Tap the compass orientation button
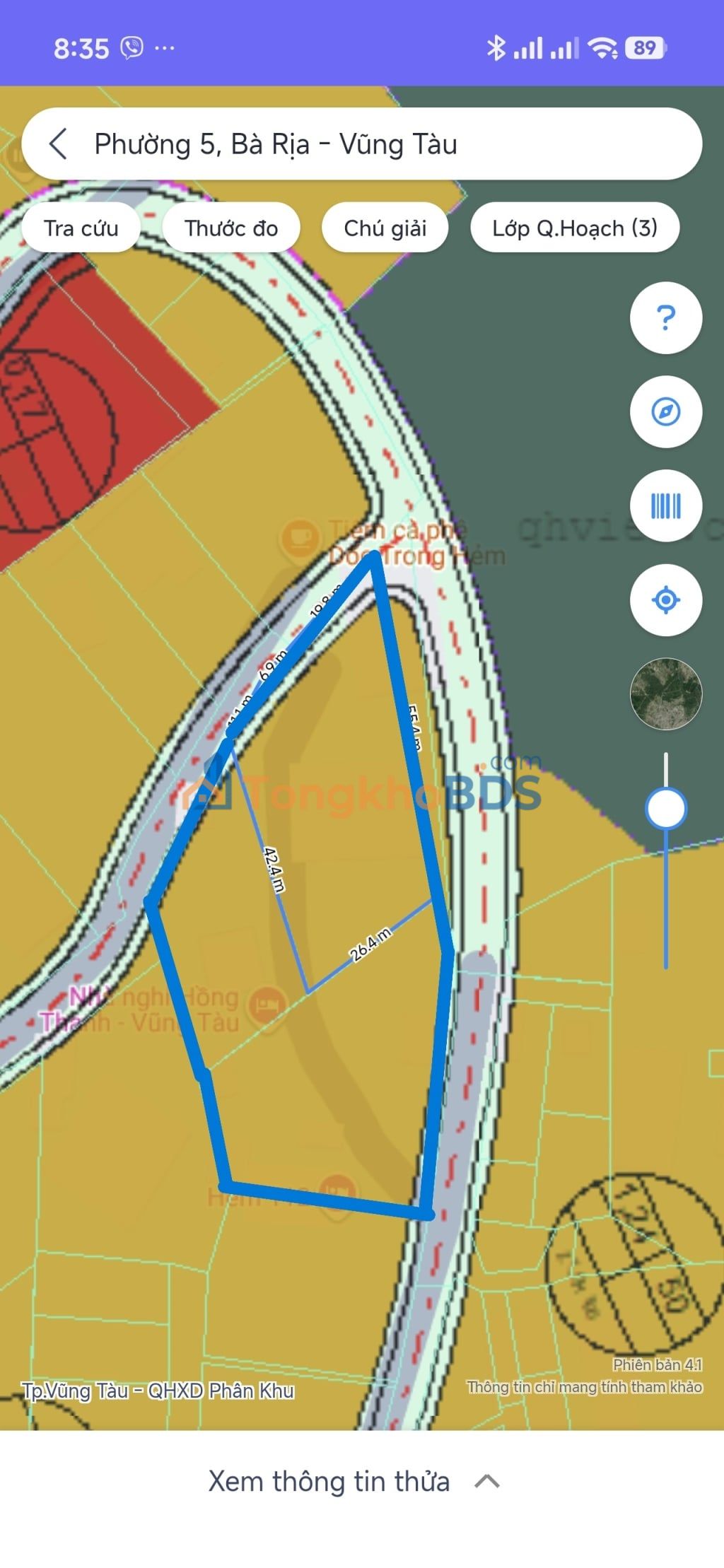724x1568 pixels. [666, 411]
